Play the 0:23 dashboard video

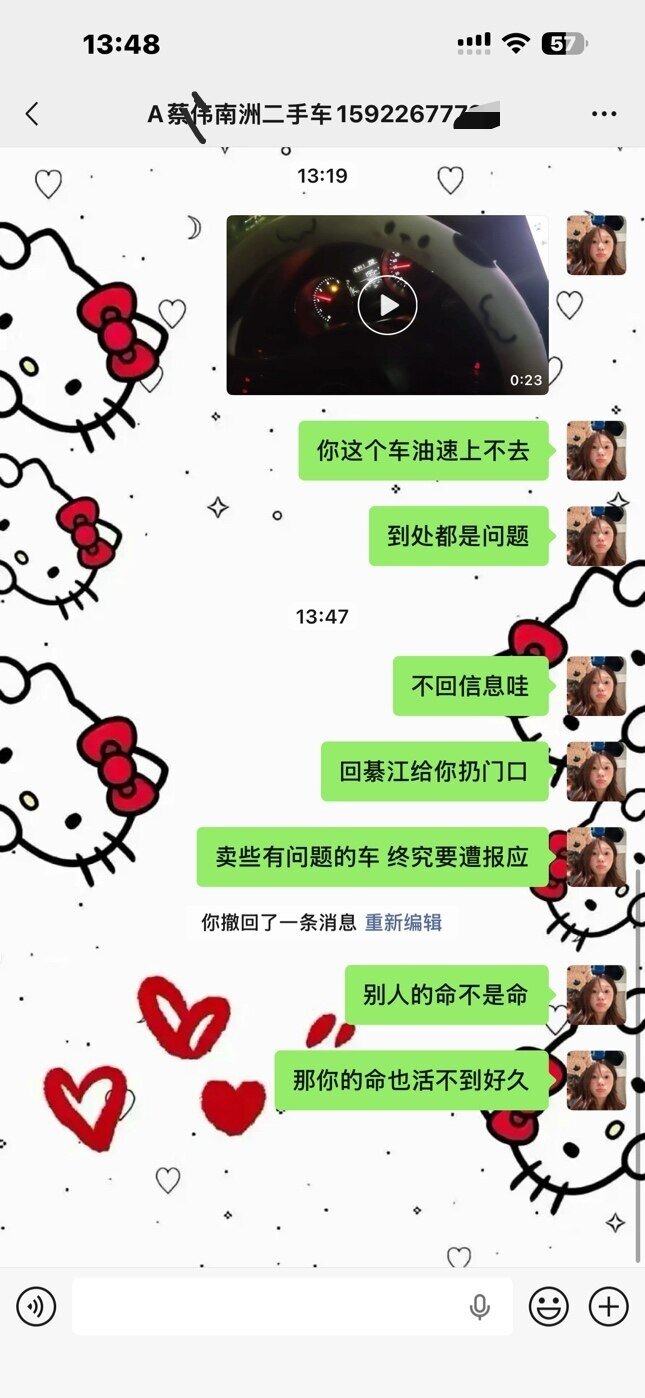click(x=388, y=305)
